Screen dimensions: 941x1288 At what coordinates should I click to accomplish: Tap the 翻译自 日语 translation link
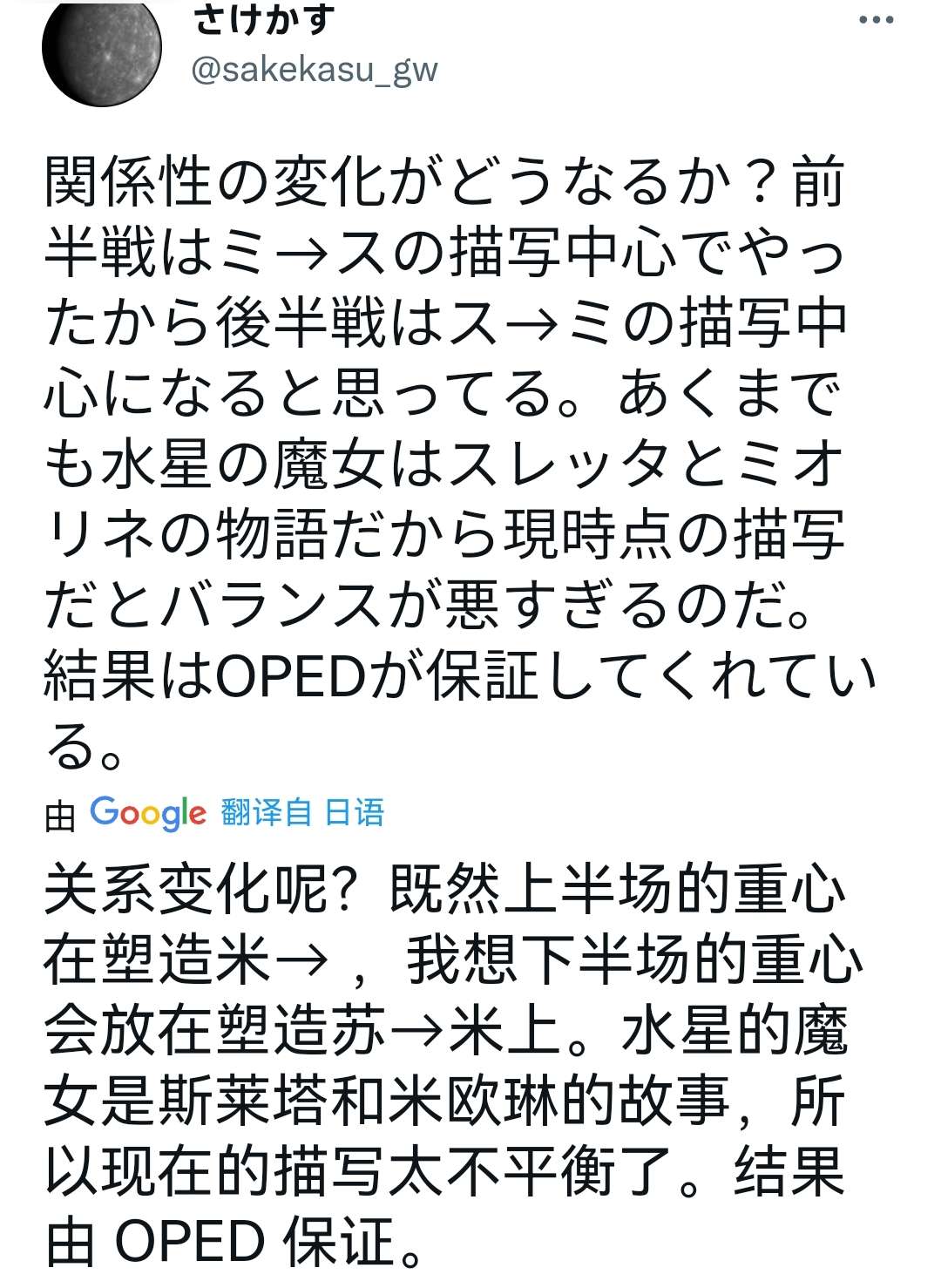302,812
